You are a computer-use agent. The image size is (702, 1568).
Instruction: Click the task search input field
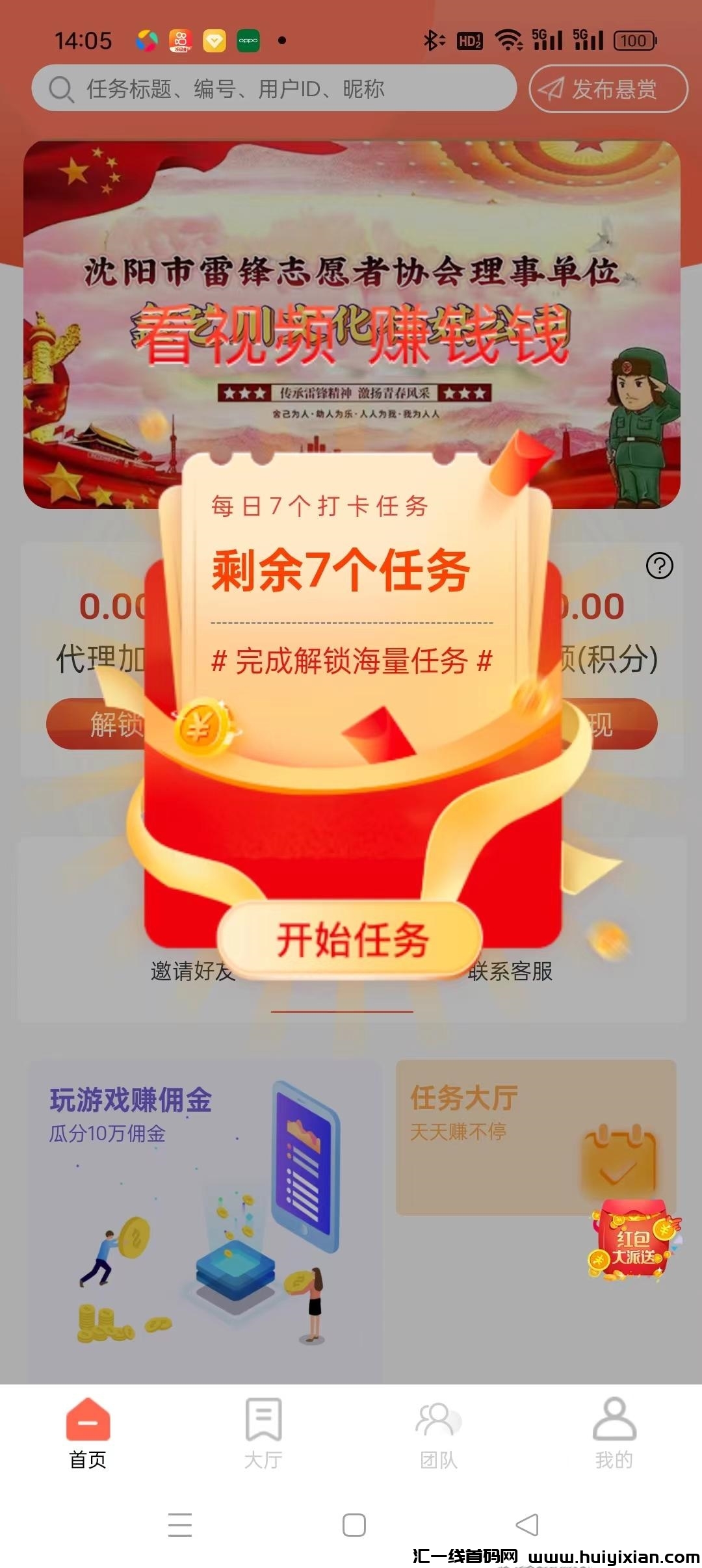pyautogui.click(x=273, y=90)
